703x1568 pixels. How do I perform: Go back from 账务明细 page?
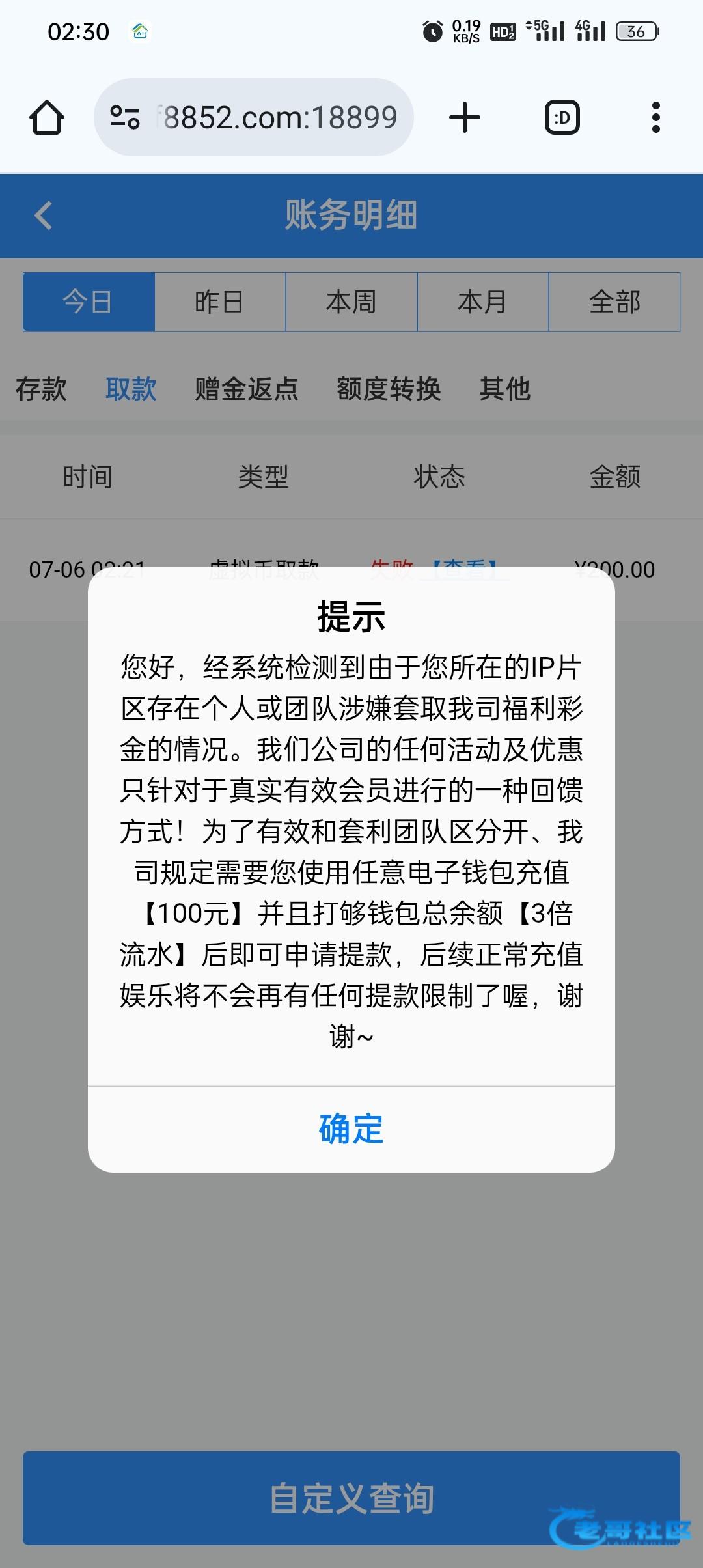[x=43, y=215]
